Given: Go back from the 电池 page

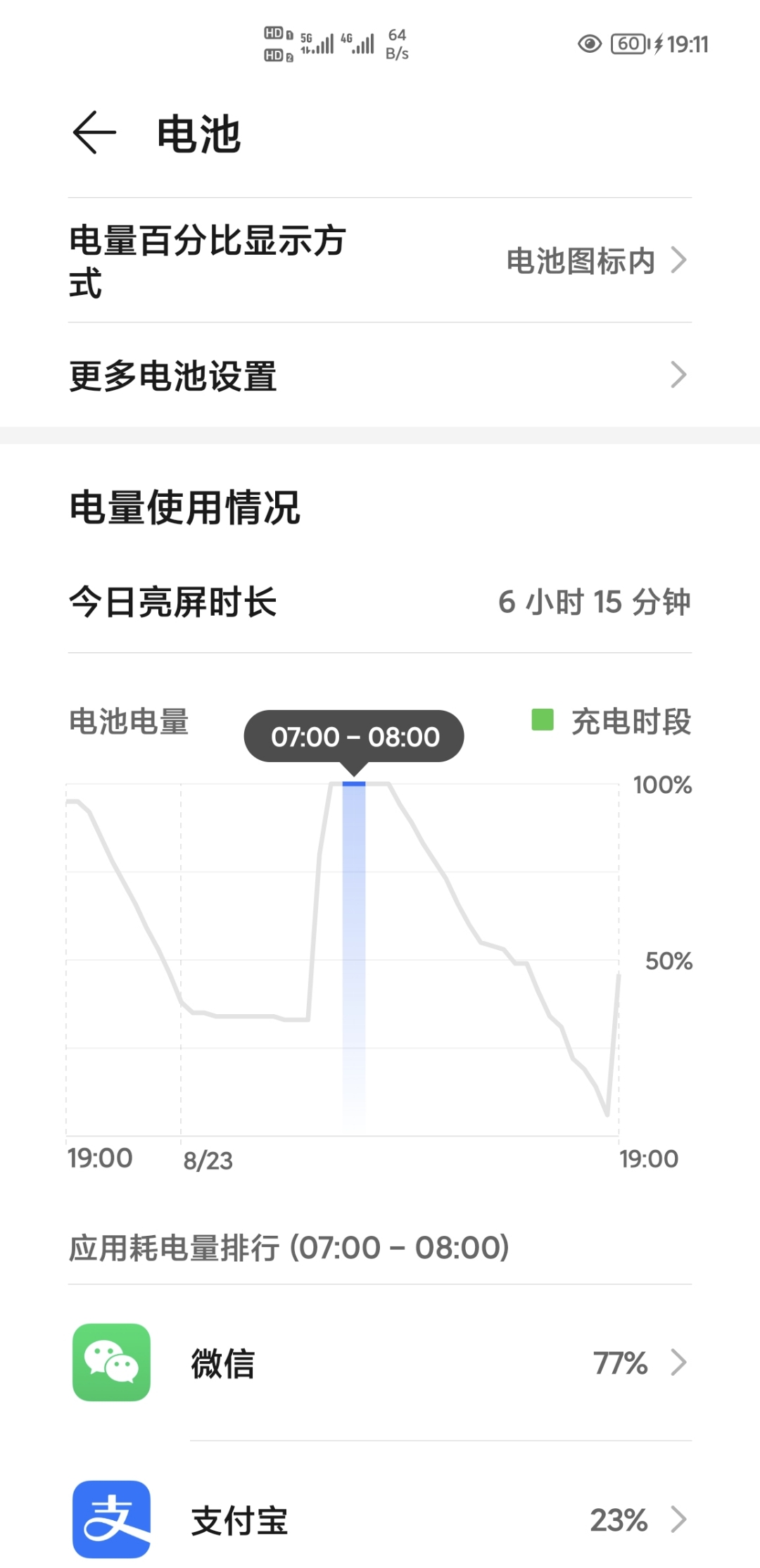Looking at the screenshot, I should point(94,132).
